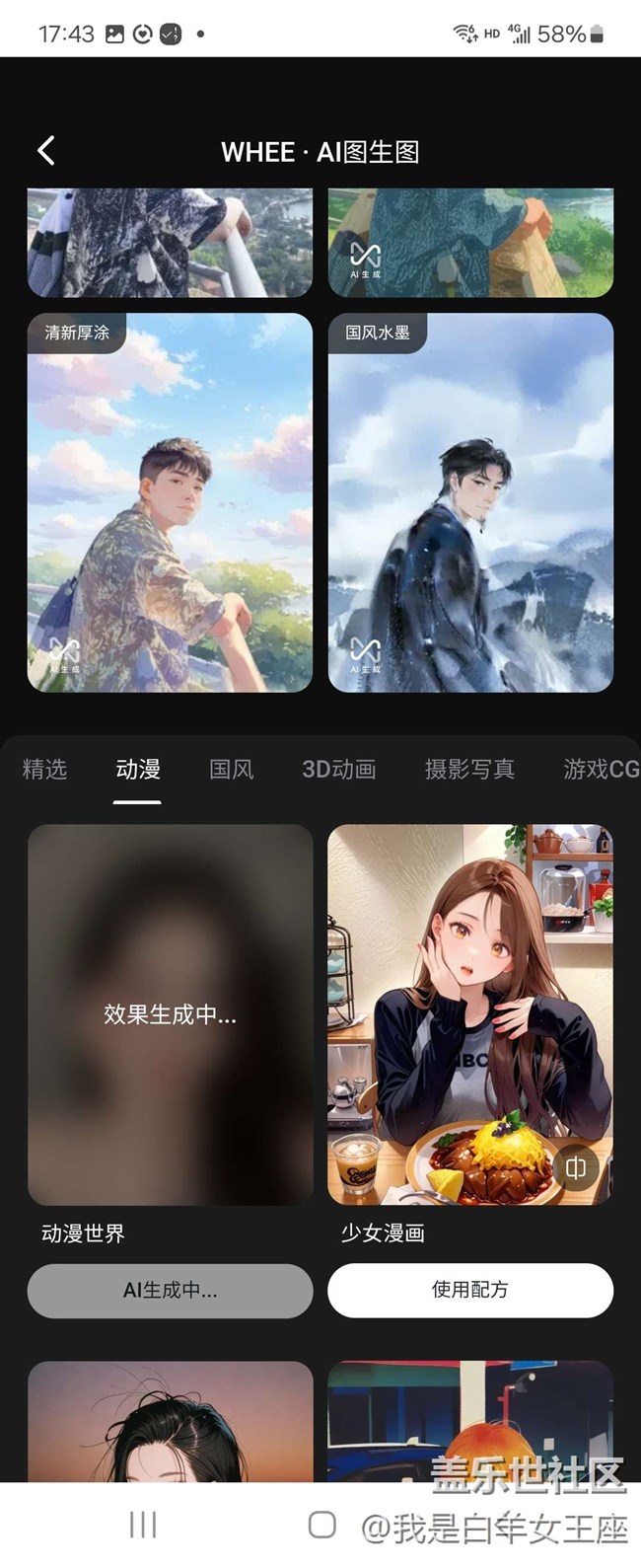Tap 使用配方 for 少女漫画

pyautogui.click(x=470, y=1290)
